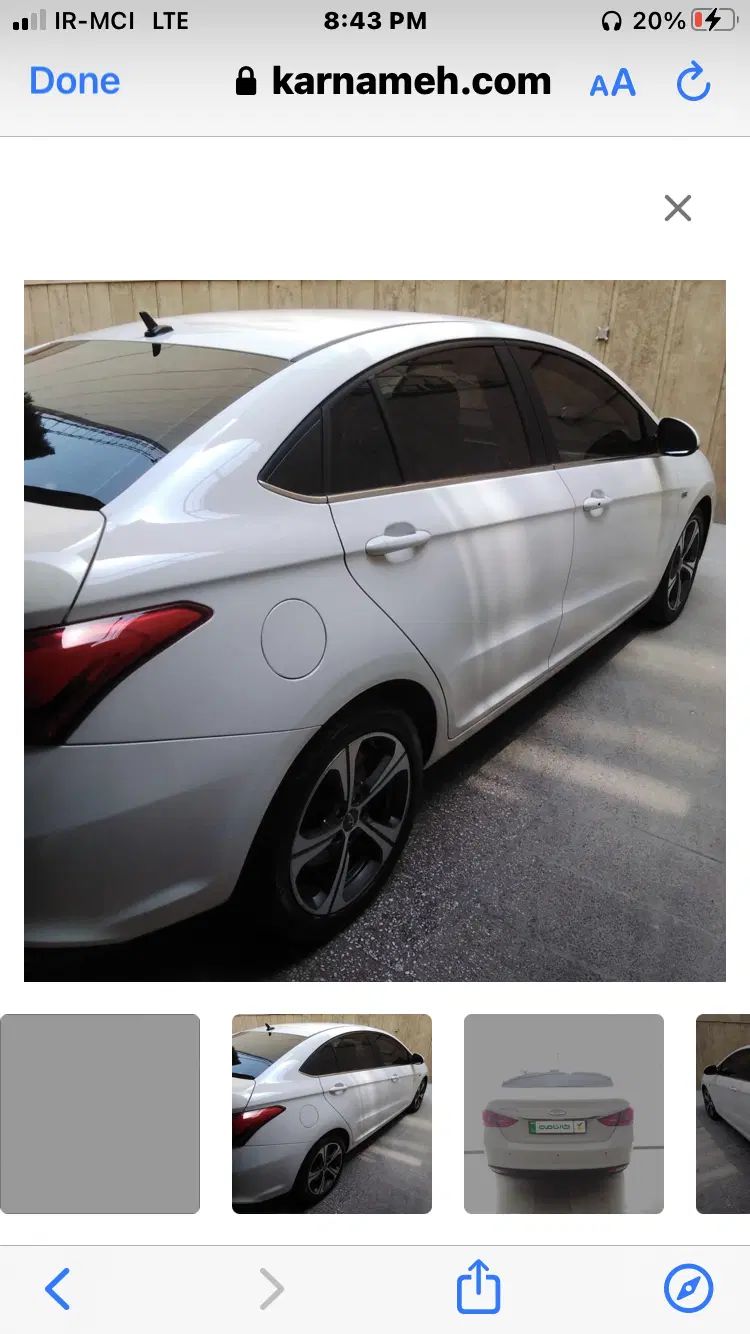Go back to the previous page
Viewport: 750px width, 1334px height.
coord(58,1289)
